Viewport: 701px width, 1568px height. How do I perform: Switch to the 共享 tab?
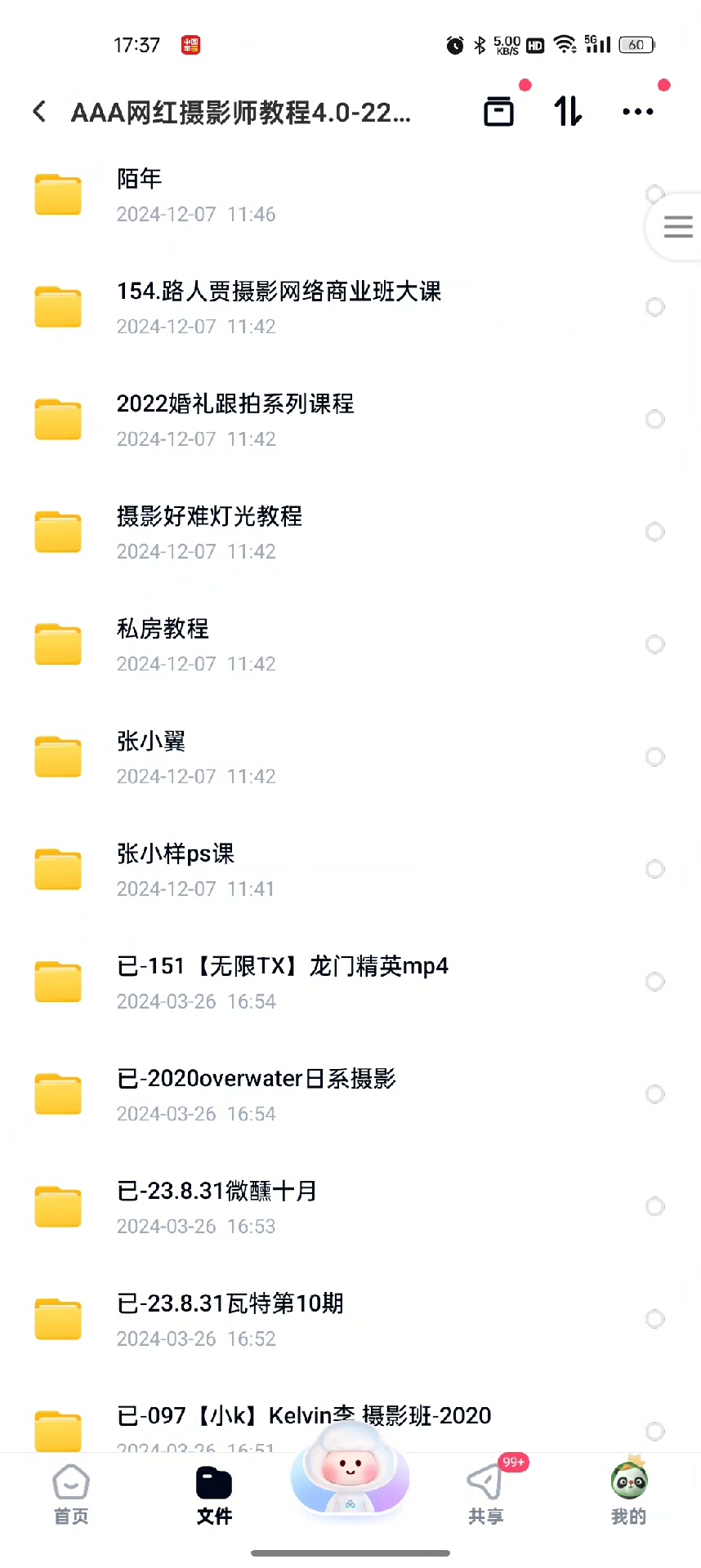click(x=485, y=1494)
